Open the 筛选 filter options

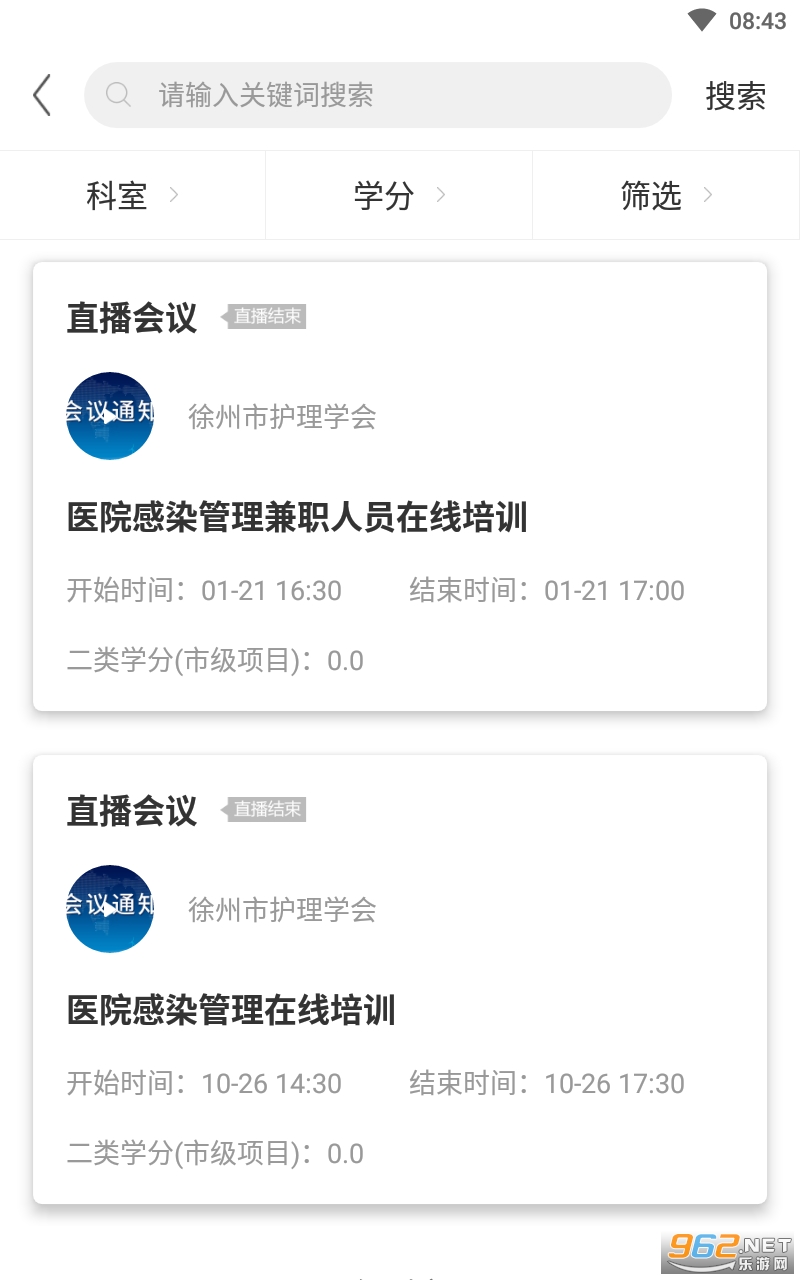(x=665, y=196)
